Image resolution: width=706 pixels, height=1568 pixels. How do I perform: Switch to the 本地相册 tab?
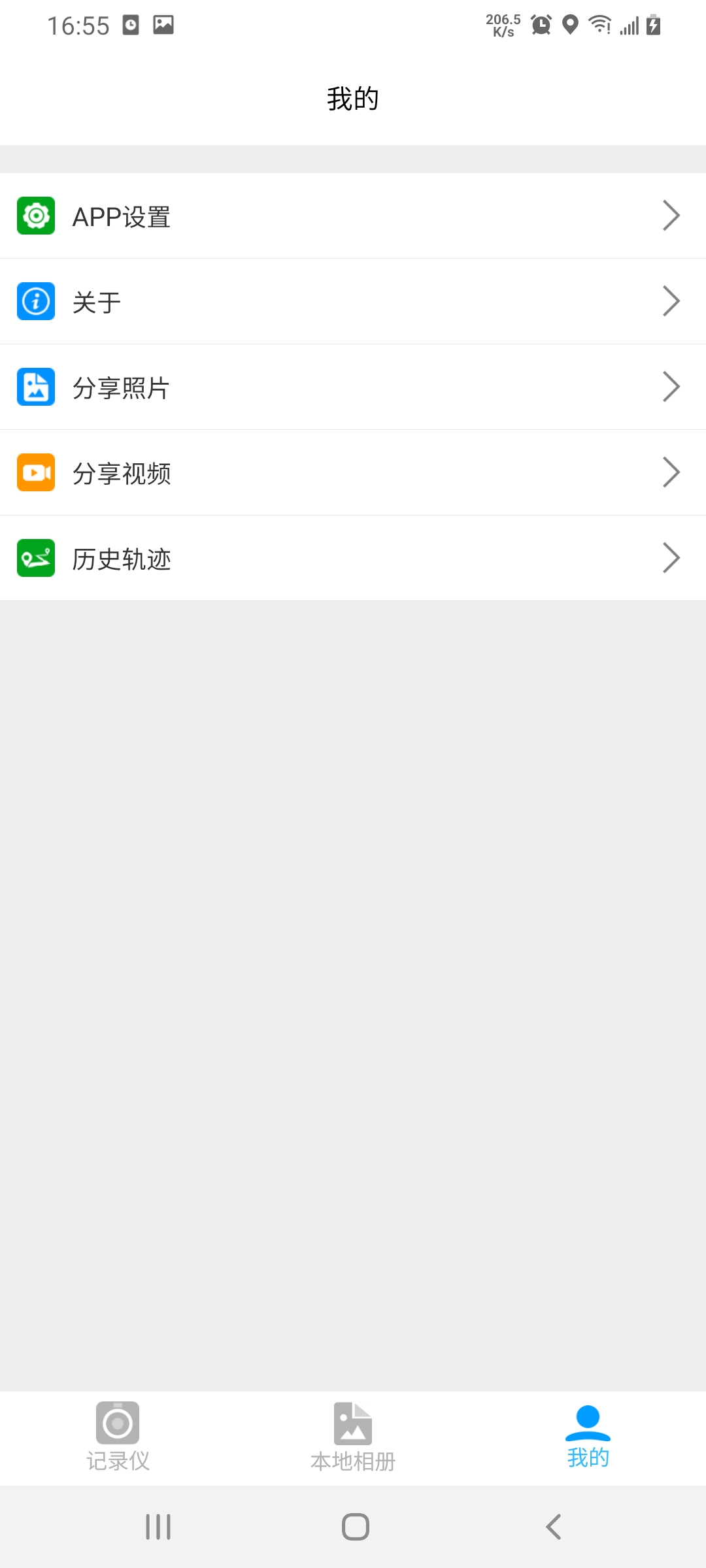[353, 1436]
